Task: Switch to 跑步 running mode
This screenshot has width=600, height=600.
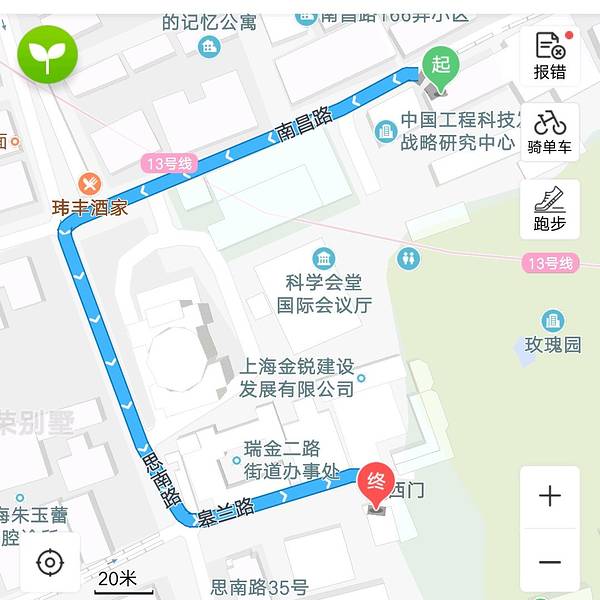Action: coord(549,209)
